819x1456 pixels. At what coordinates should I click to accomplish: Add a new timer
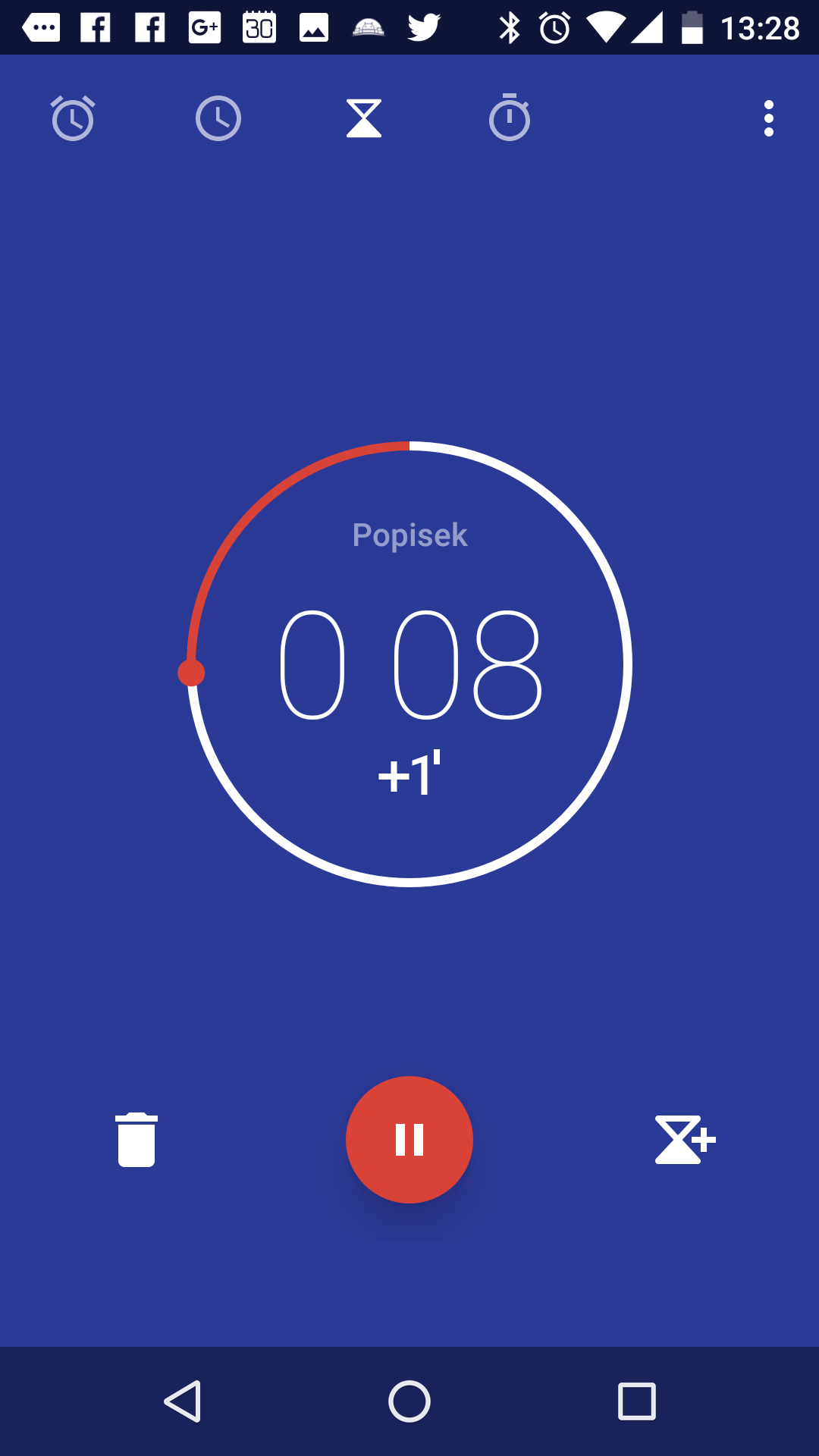(686, 1140)
